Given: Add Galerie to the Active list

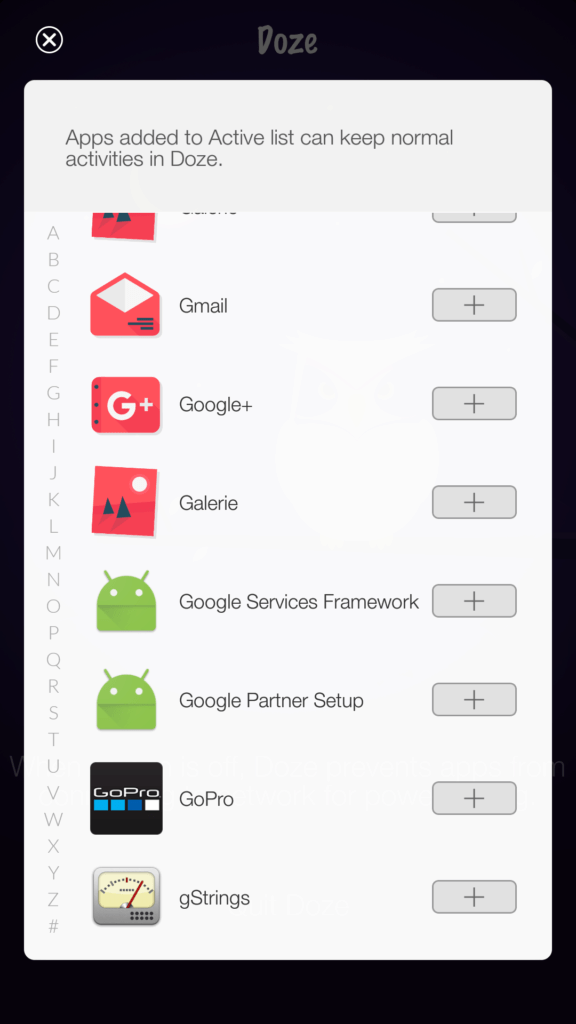Looking at the screenshot, I should point(474,502).
